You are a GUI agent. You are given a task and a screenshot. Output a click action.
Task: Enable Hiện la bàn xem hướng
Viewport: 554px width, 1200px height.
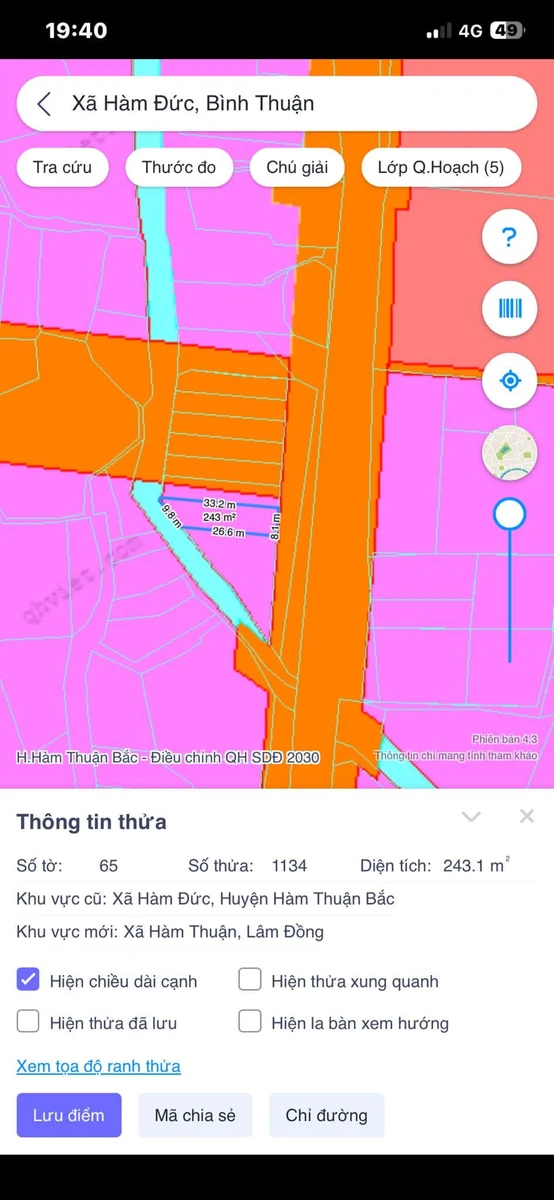[x=250, y=1022]
